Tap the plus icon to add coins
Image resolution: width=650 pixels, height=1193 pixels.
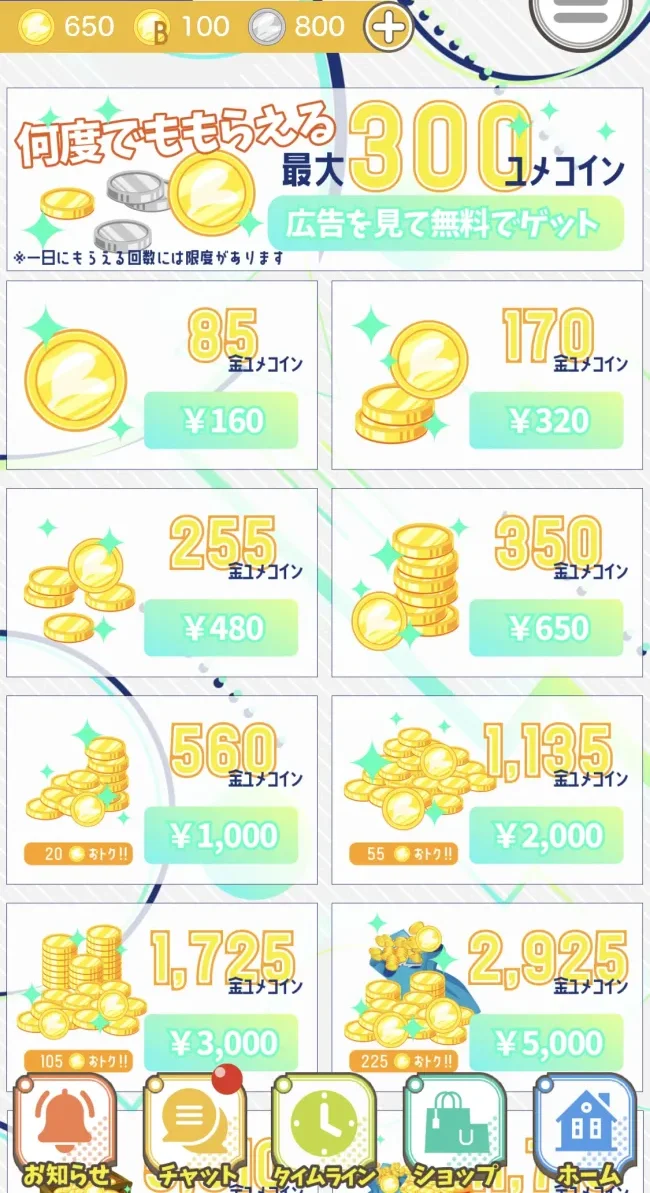click(388, 27)
